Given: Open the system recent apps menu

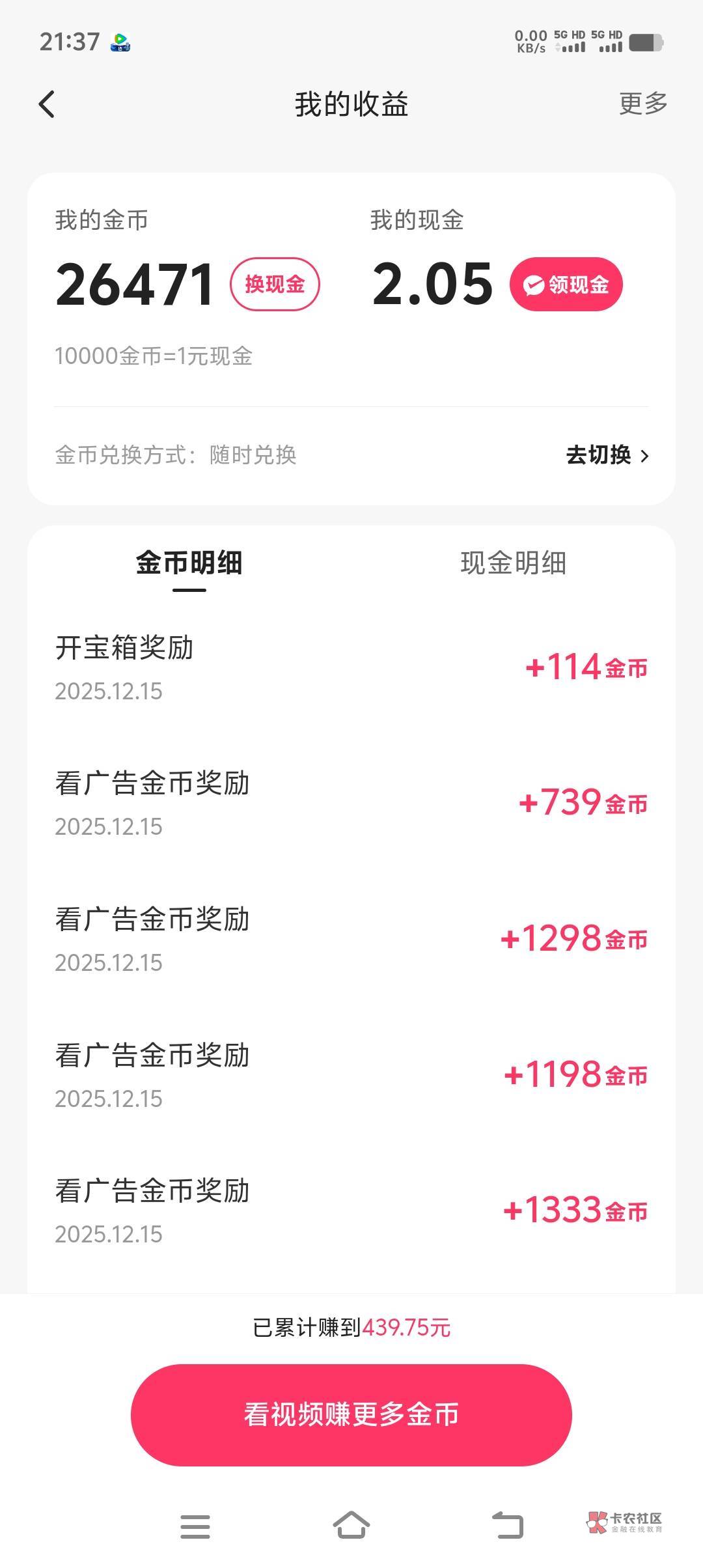Looking at the screenshot, I should 195,1526.
